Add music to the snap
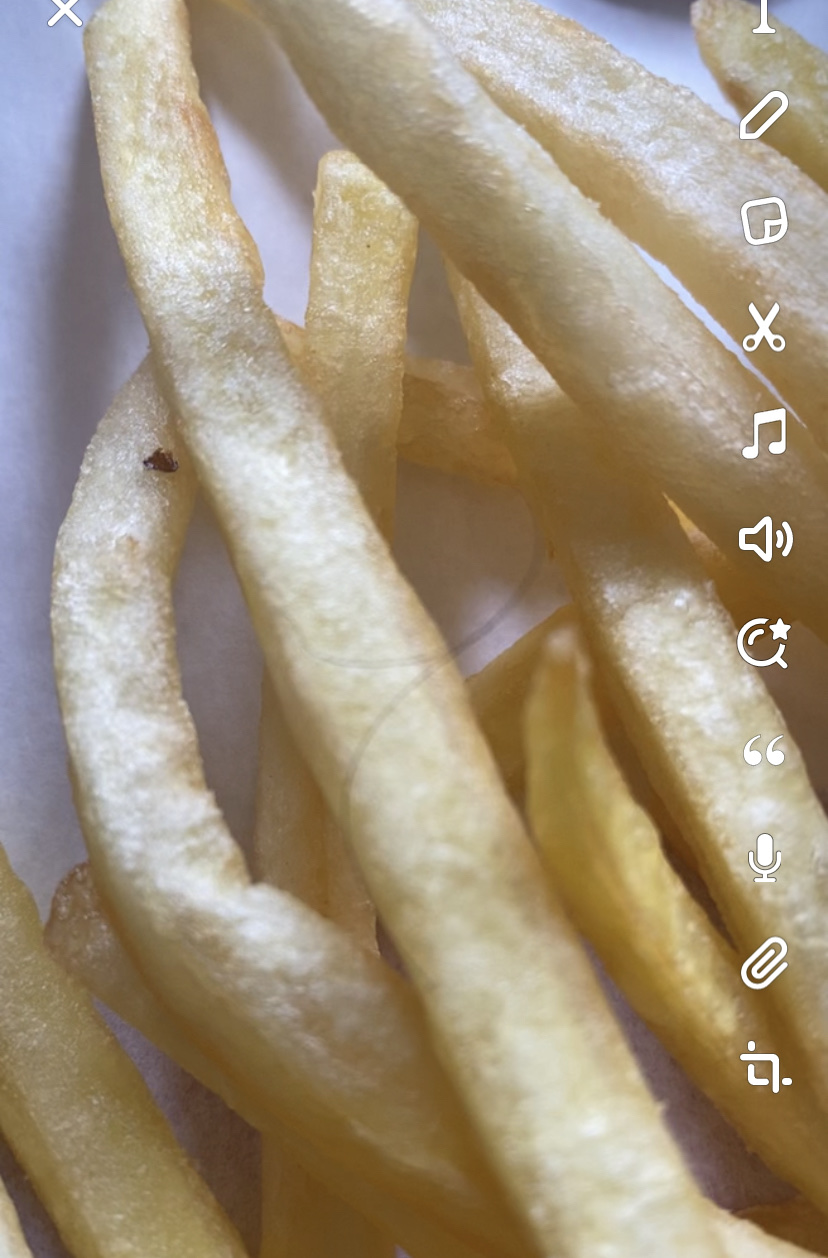This screenshot has width=828, height=1258. [764, 434]
